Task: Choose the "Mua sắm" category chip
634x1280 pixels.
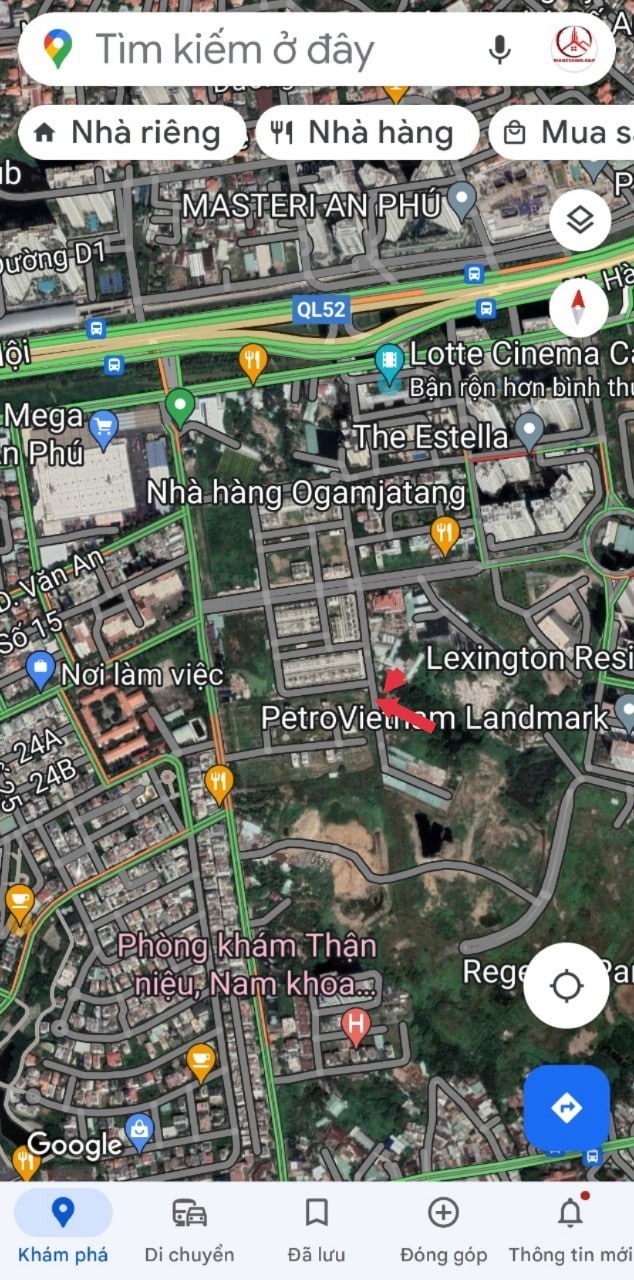Action: (x=562, y=133)
